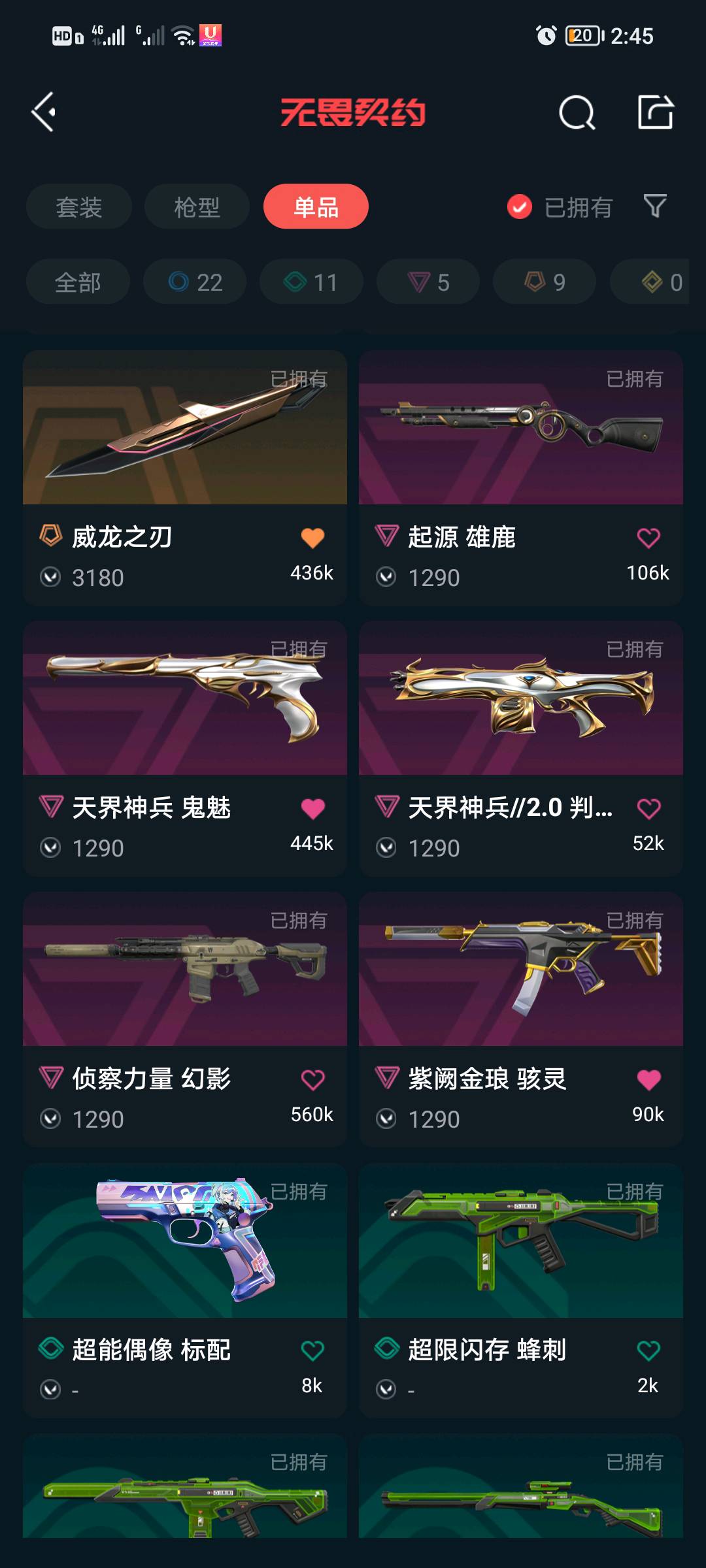Tap the share icon in header
Image resolution: width=706 pixels, height=1568 pixels.
pos(655,112)
